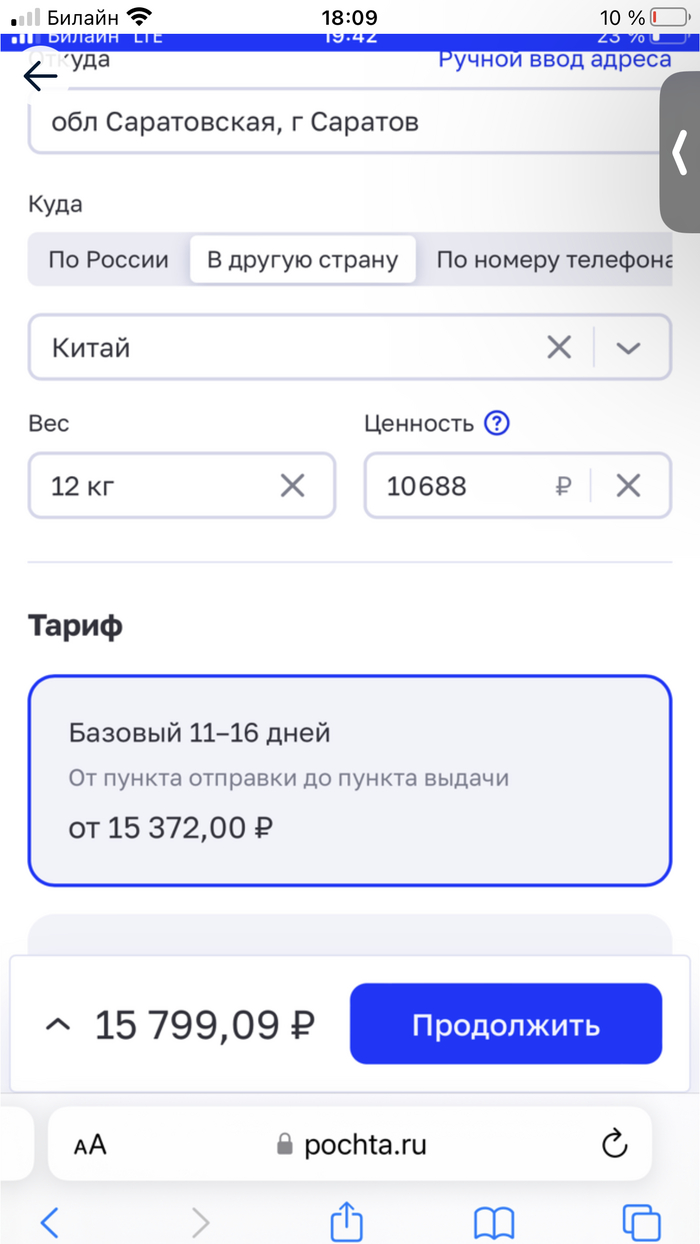Tap the Продолжить button
Image resolution: width=700 pixels, height=1244 pixels.
click(x=506, y=1024)
